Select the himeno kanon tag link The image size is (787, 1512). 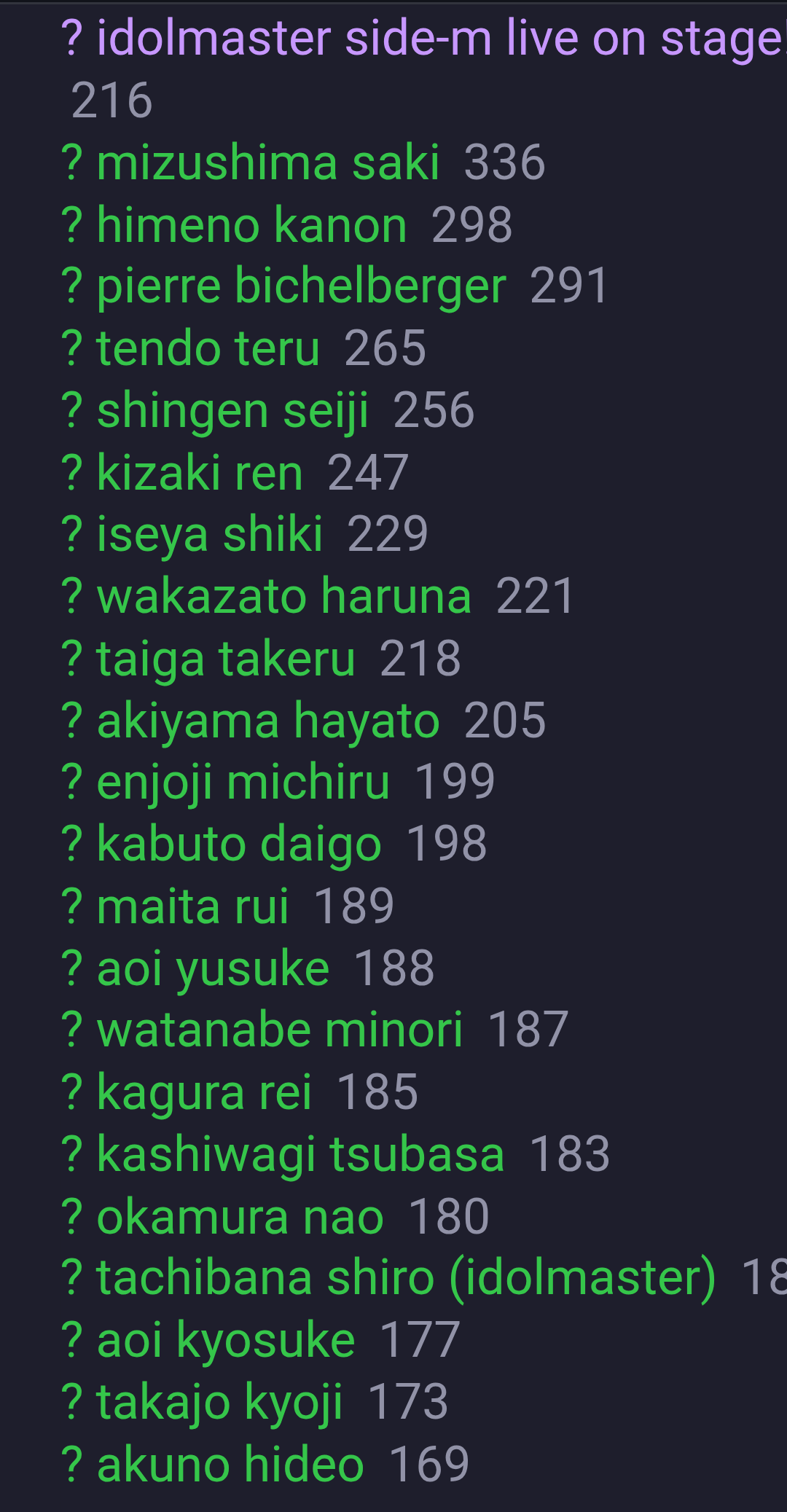coord(252,224)
